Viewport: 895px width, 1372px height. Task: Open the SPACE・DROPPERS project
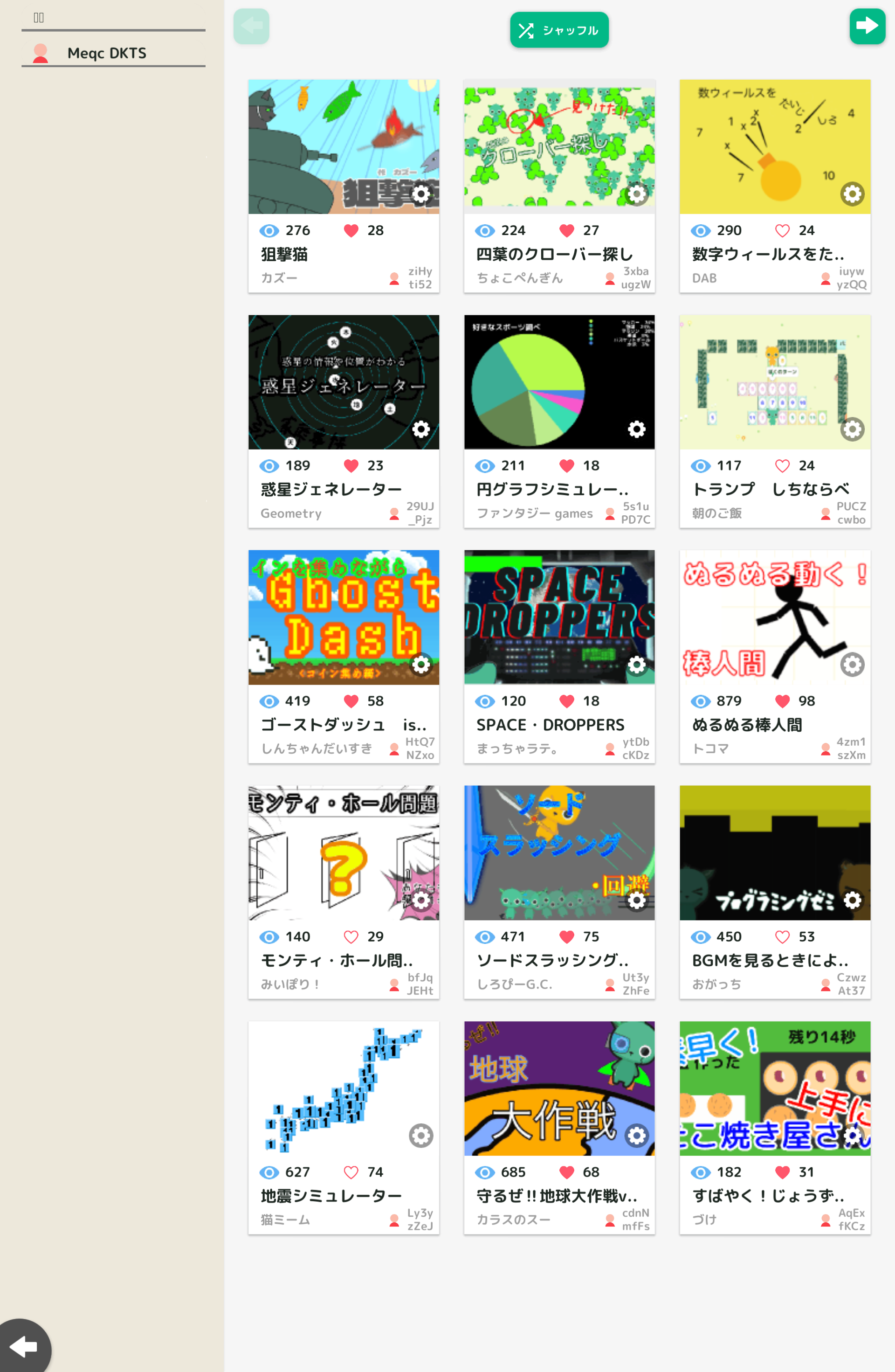[x=558, y=617]
